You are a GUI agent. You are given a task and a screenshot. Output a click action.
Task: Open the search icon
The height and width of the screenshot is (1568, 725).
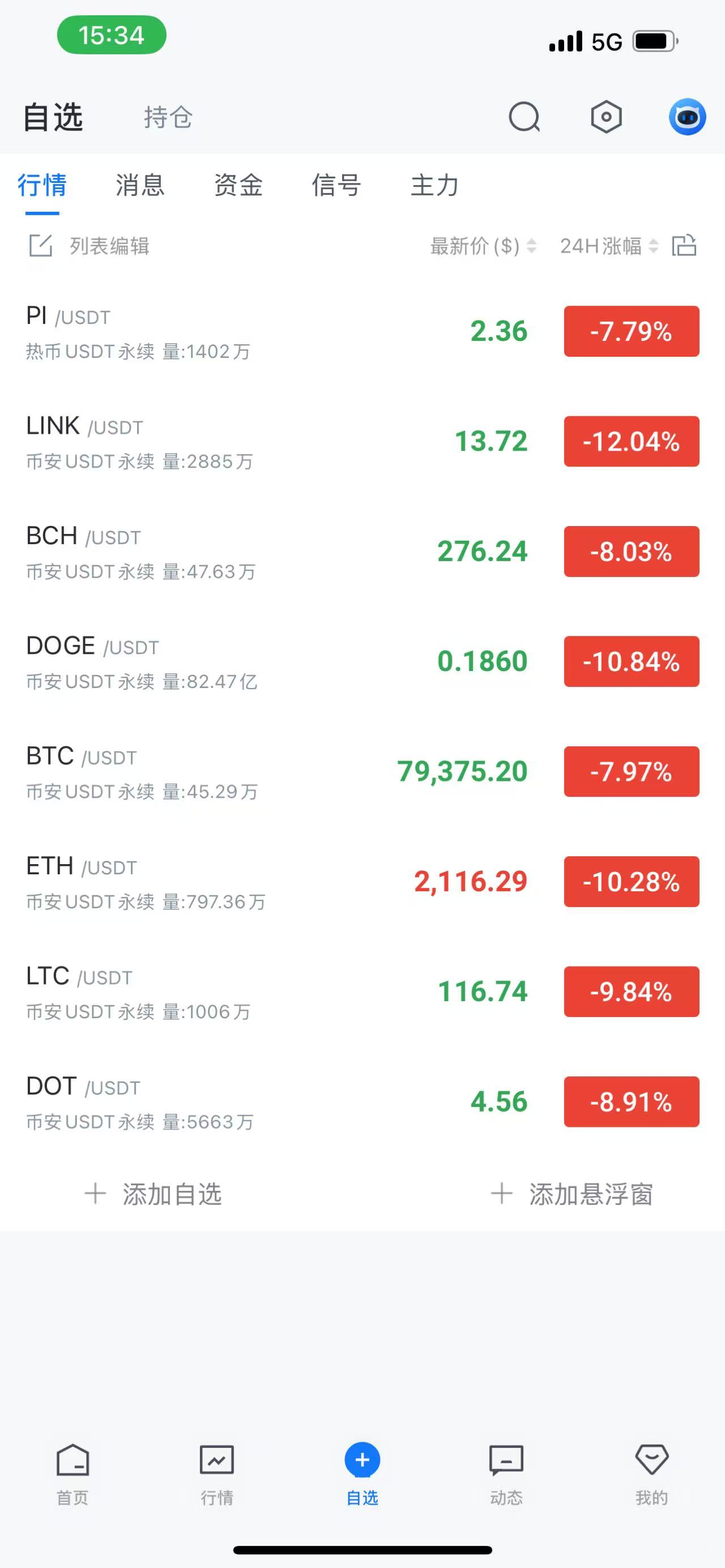[524, 117]
